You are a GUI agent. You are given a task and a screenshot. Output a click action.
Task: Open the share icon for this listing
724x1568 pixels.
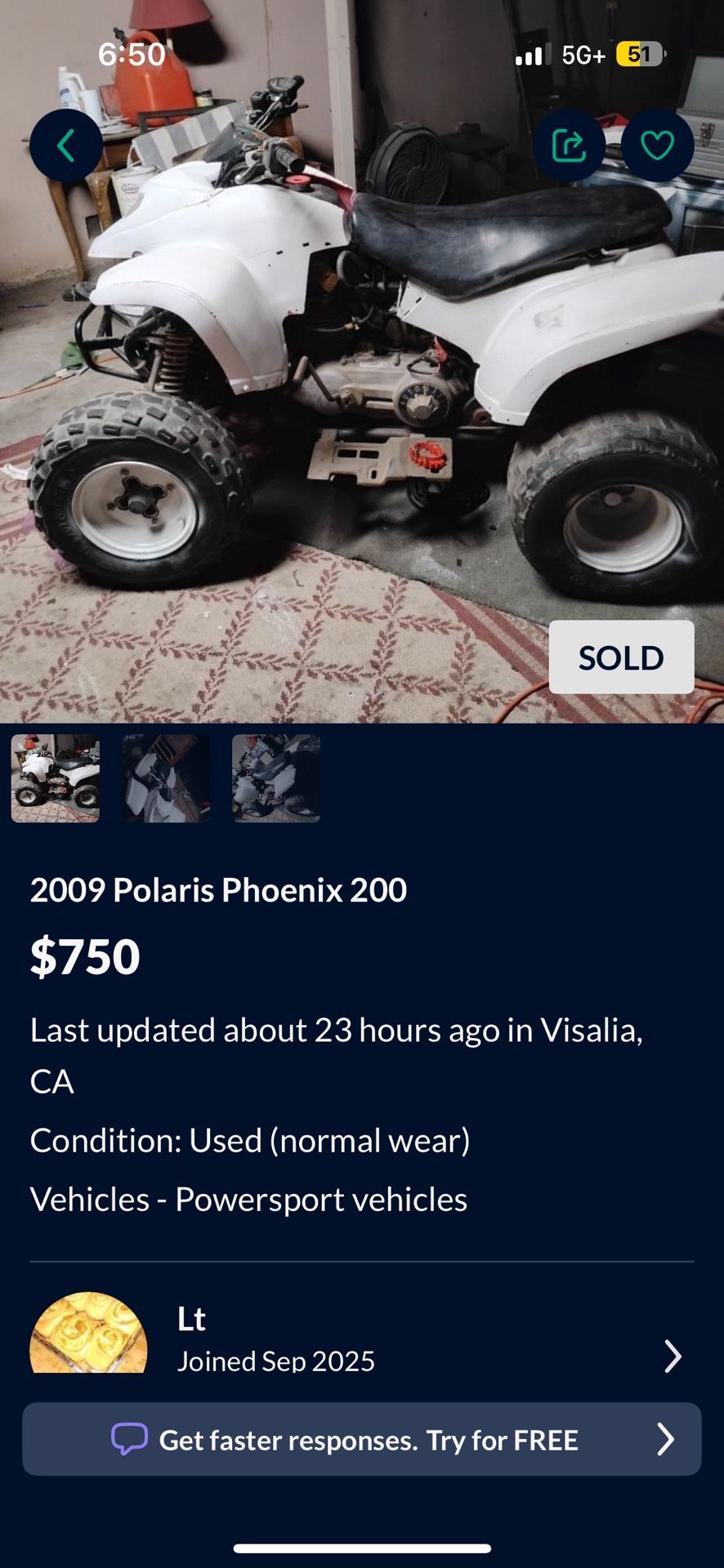[x=568, y=145]
